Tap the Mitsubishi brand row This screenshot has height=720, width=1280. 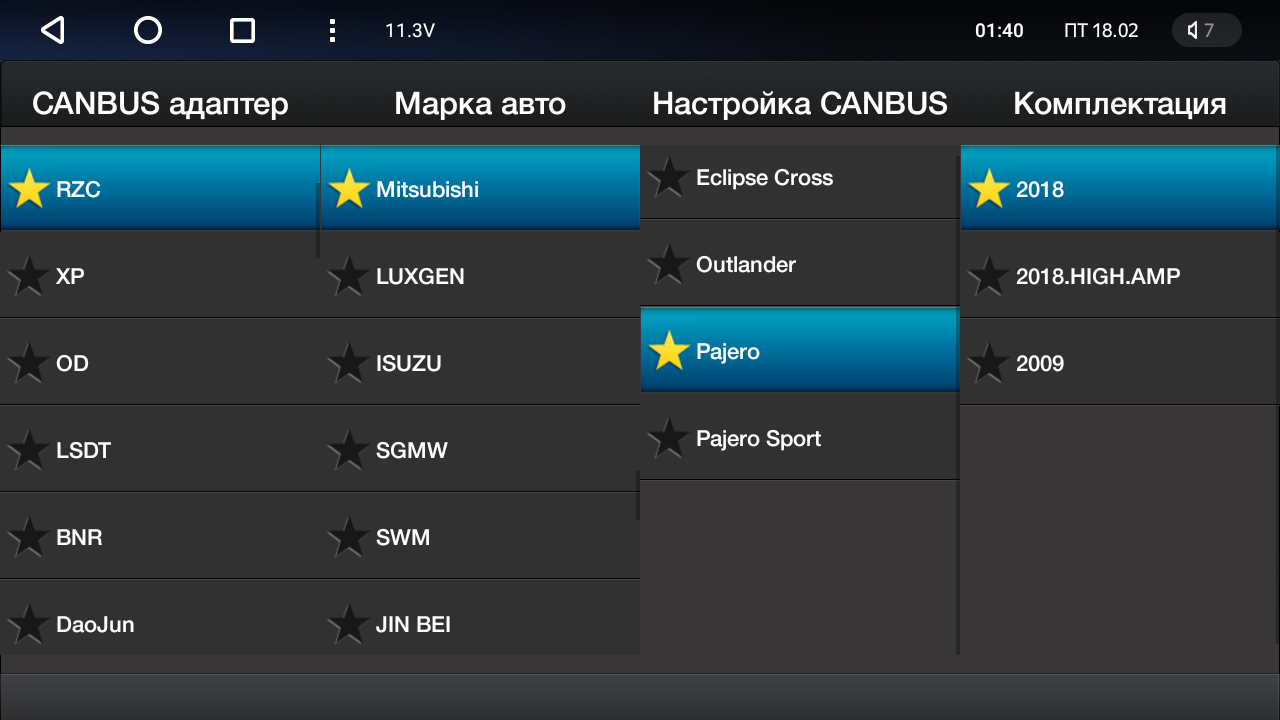[x=480, y=189]
